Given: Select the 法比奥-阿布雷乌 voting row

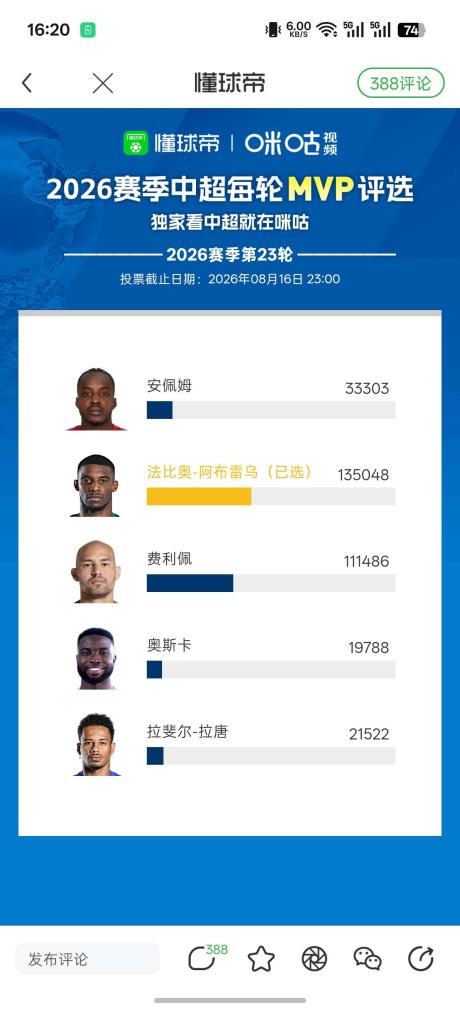Looking at the screenshot, I should [x=230, y=485].
